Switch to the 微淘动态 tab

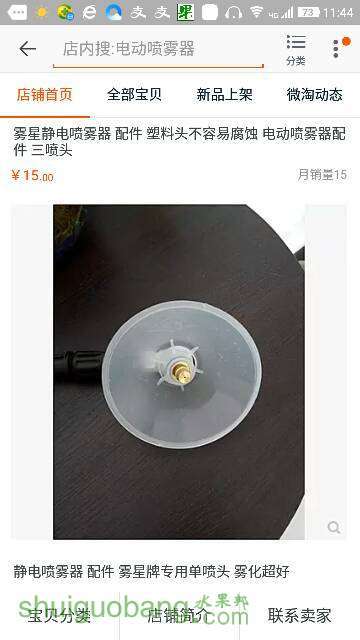tap(314, 95)
